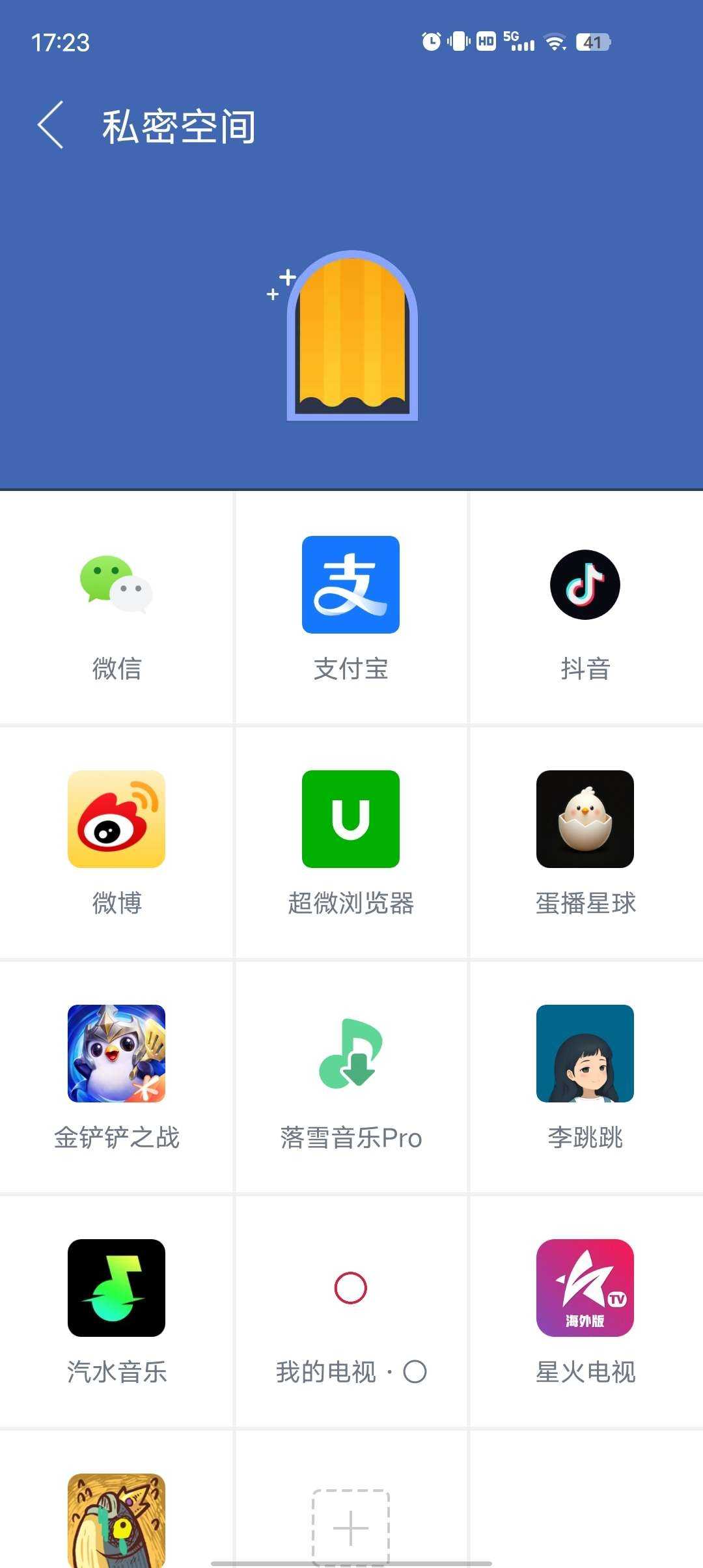703x1568 pixels.
Task: Open 落雪音乐Pro music app
Action: point(351,1054)
